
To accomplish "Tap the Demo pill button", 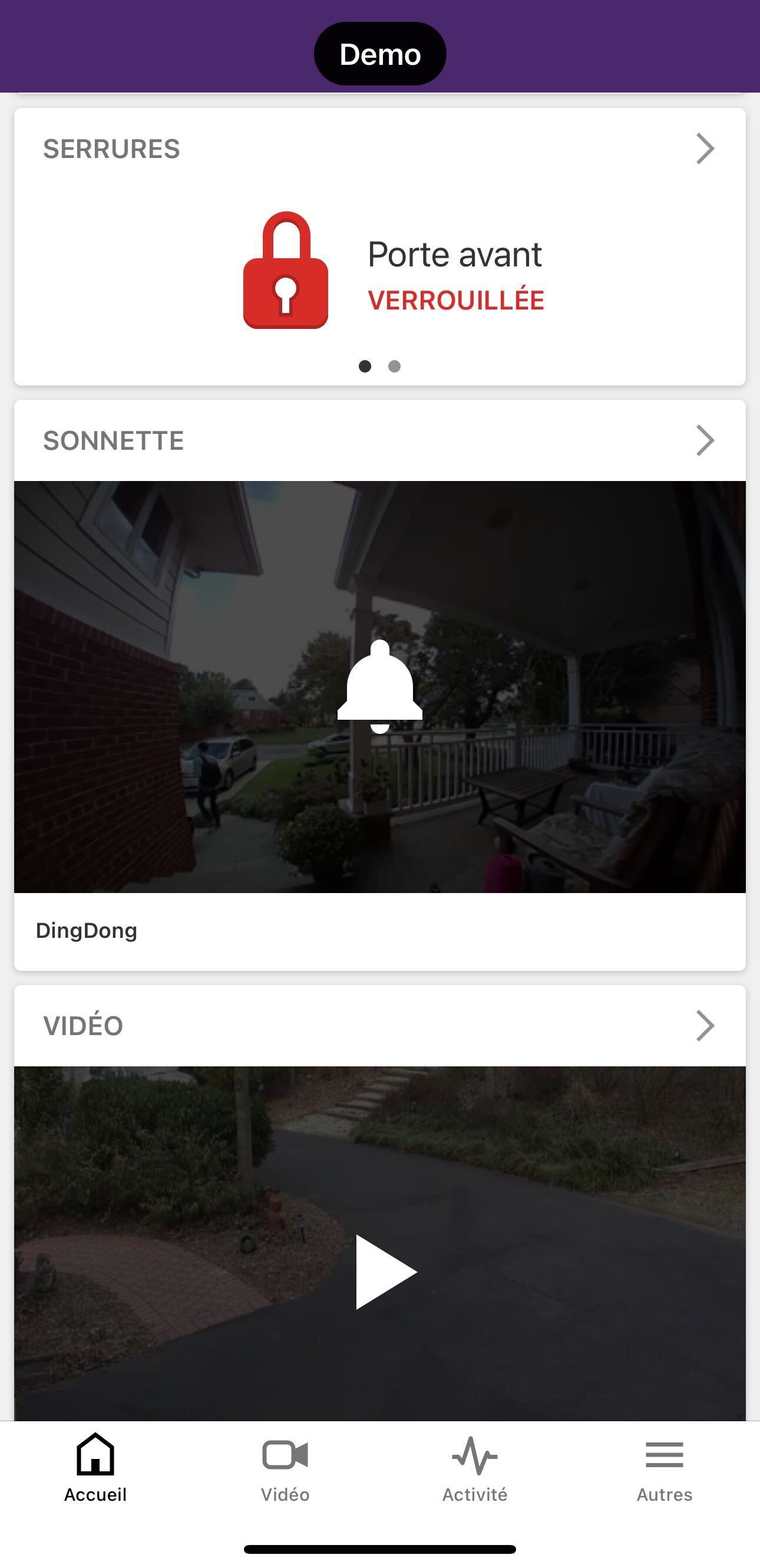I will click(x=379, y=54).
